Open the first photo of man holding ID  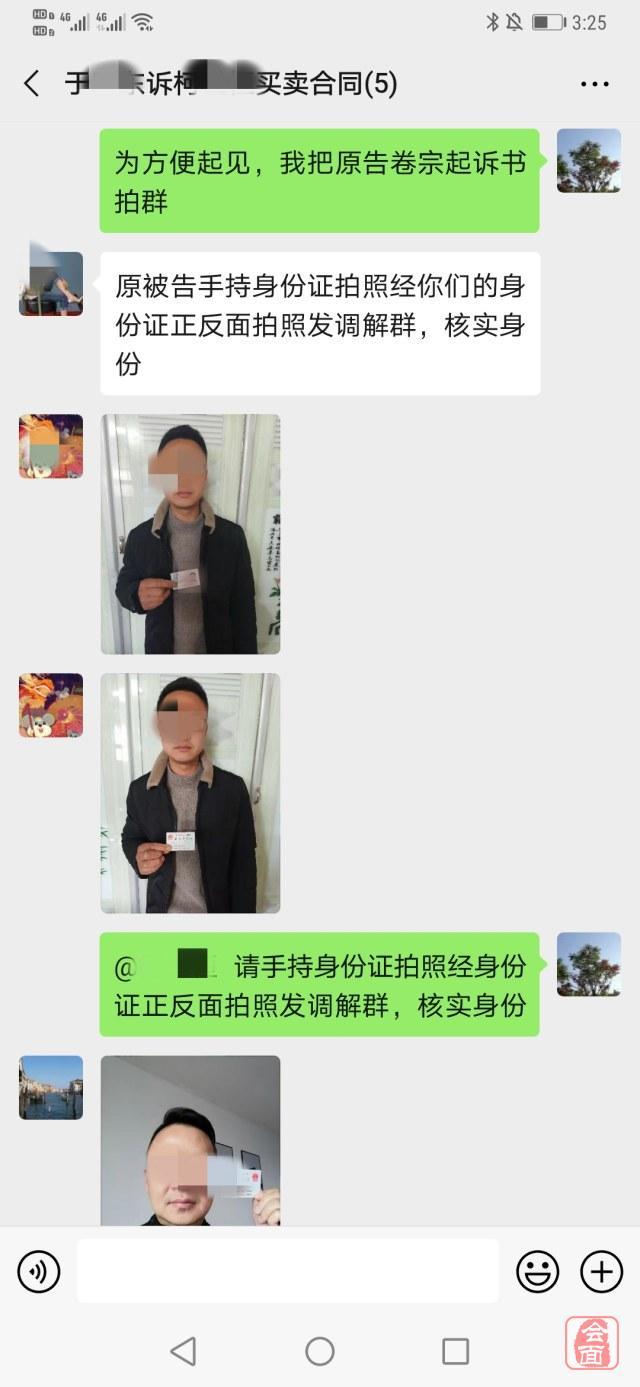(190, 534)
